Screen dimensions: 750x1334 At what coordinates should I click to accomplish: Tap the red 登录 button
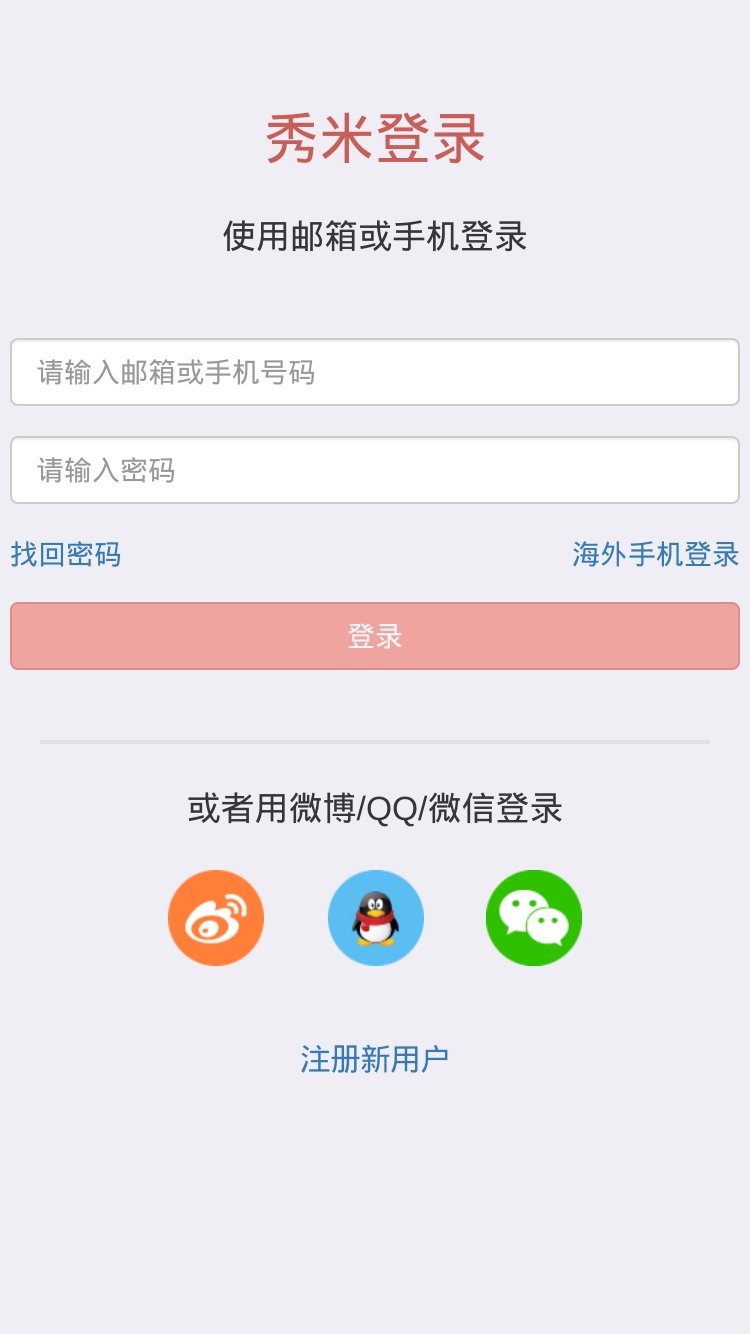pyautogui.click(x=375, y=636)
